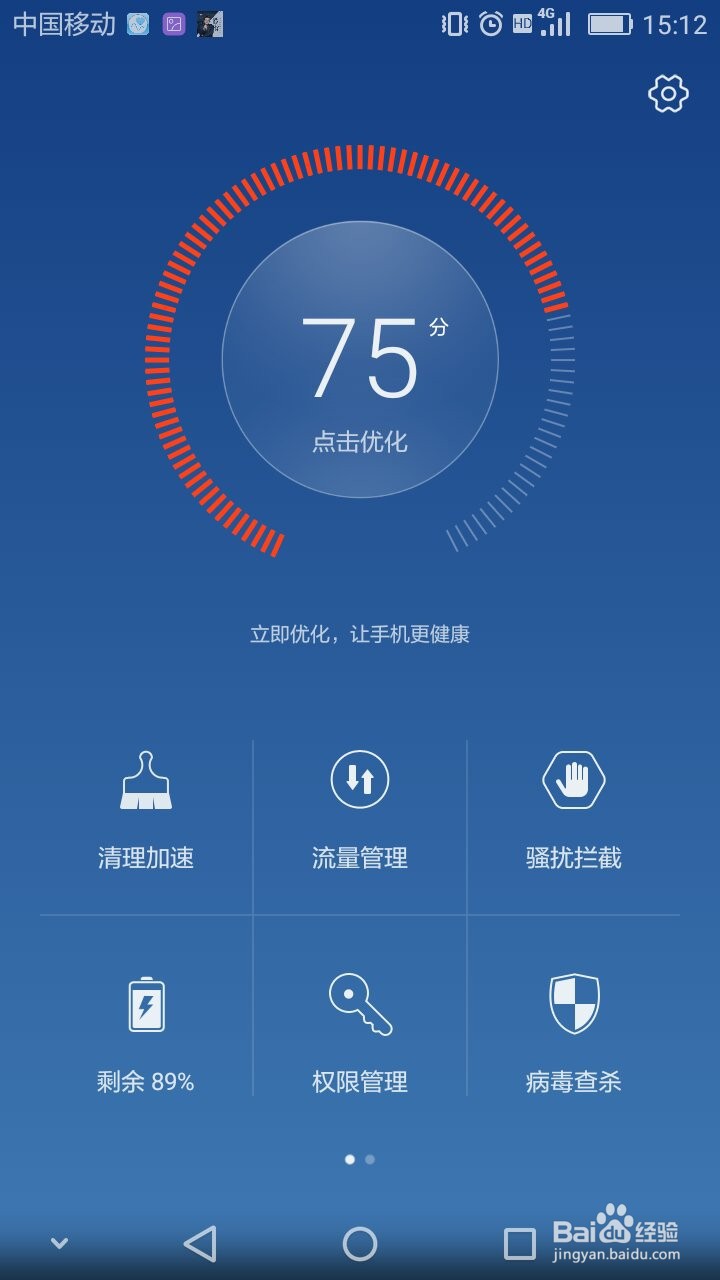Tap the shield icon for antivirus
Screen dimensions: 720x1280
point(575,1000)
